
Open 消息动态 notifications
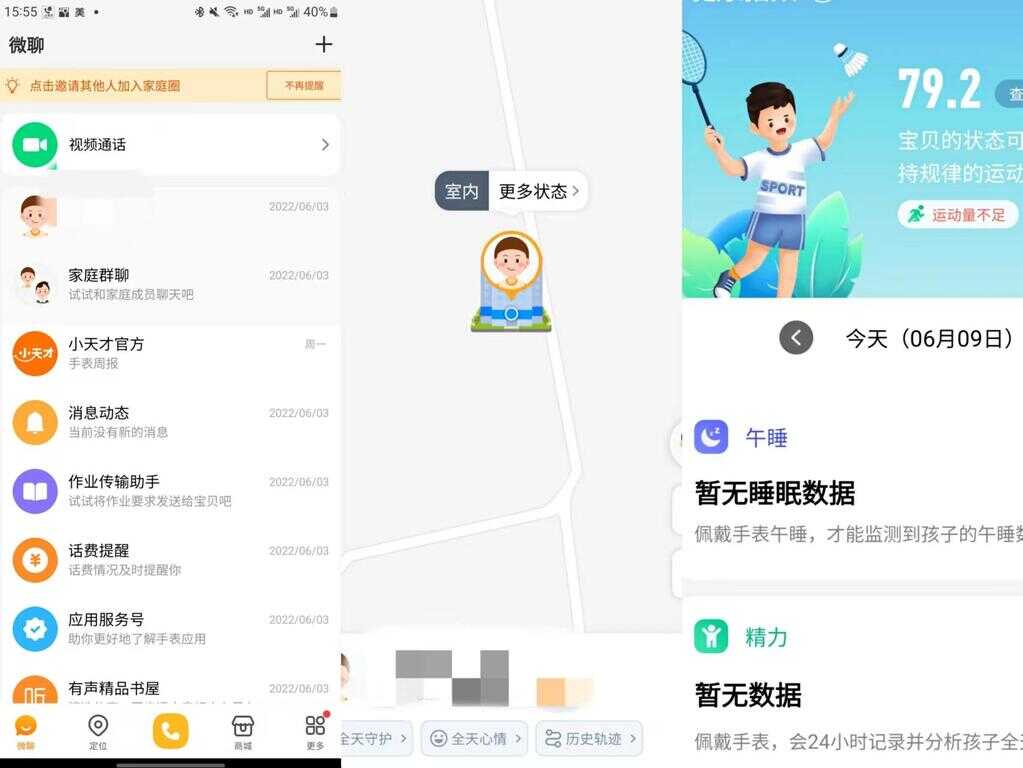click(x=170, y=422)
